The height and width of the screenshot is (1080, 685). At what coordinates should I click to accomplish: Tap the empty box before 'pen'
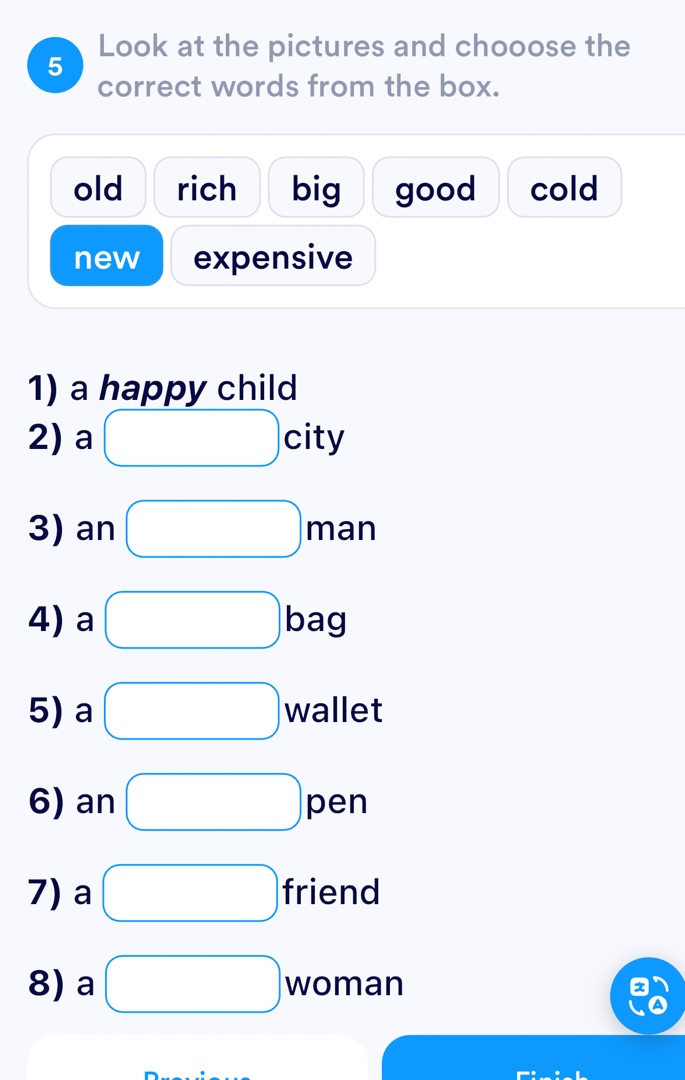(x=213, y=802)
